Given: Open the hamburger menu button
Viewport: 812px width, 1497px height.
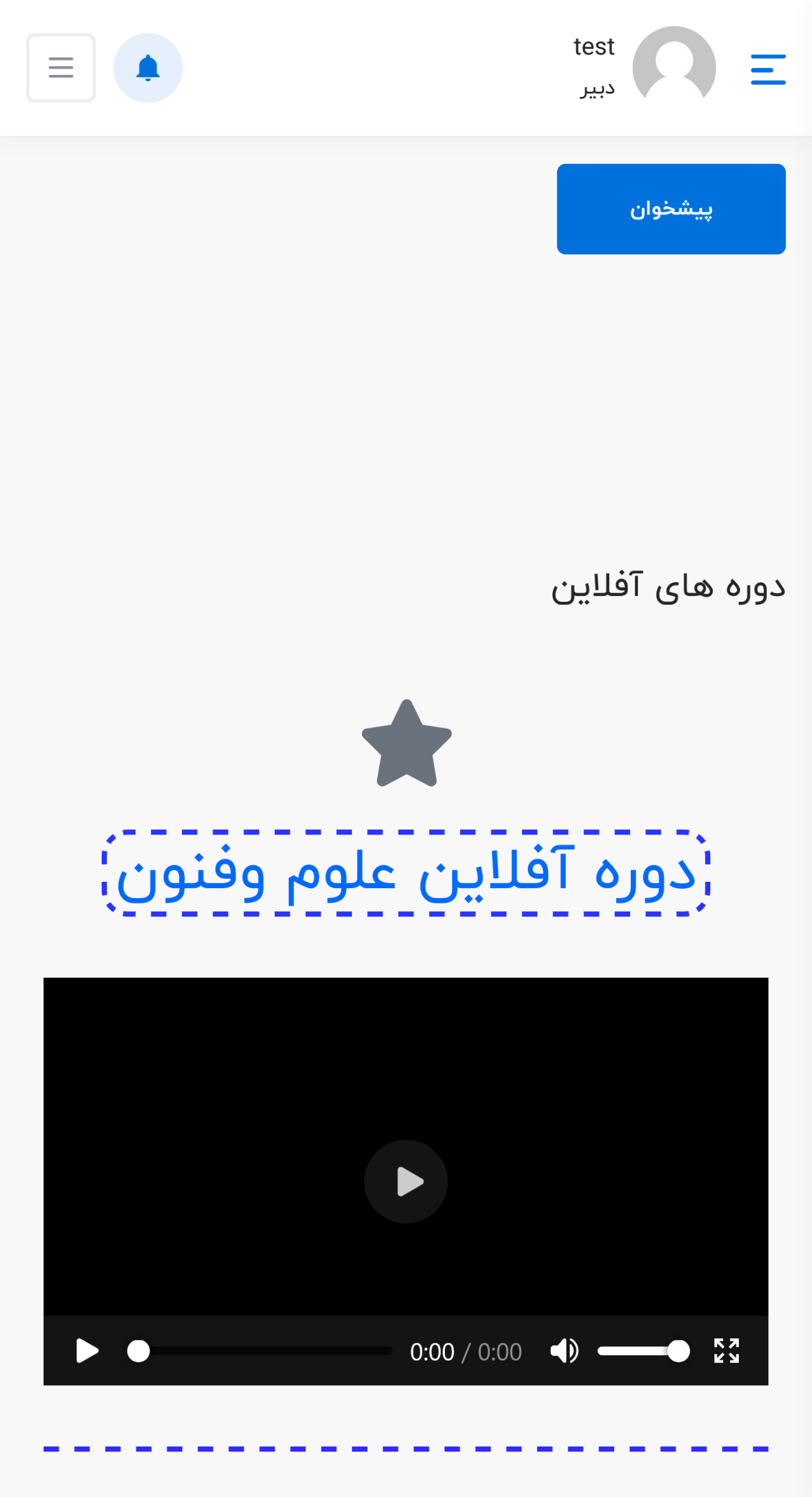Looking at the screenshot, I should pos(61,68).
